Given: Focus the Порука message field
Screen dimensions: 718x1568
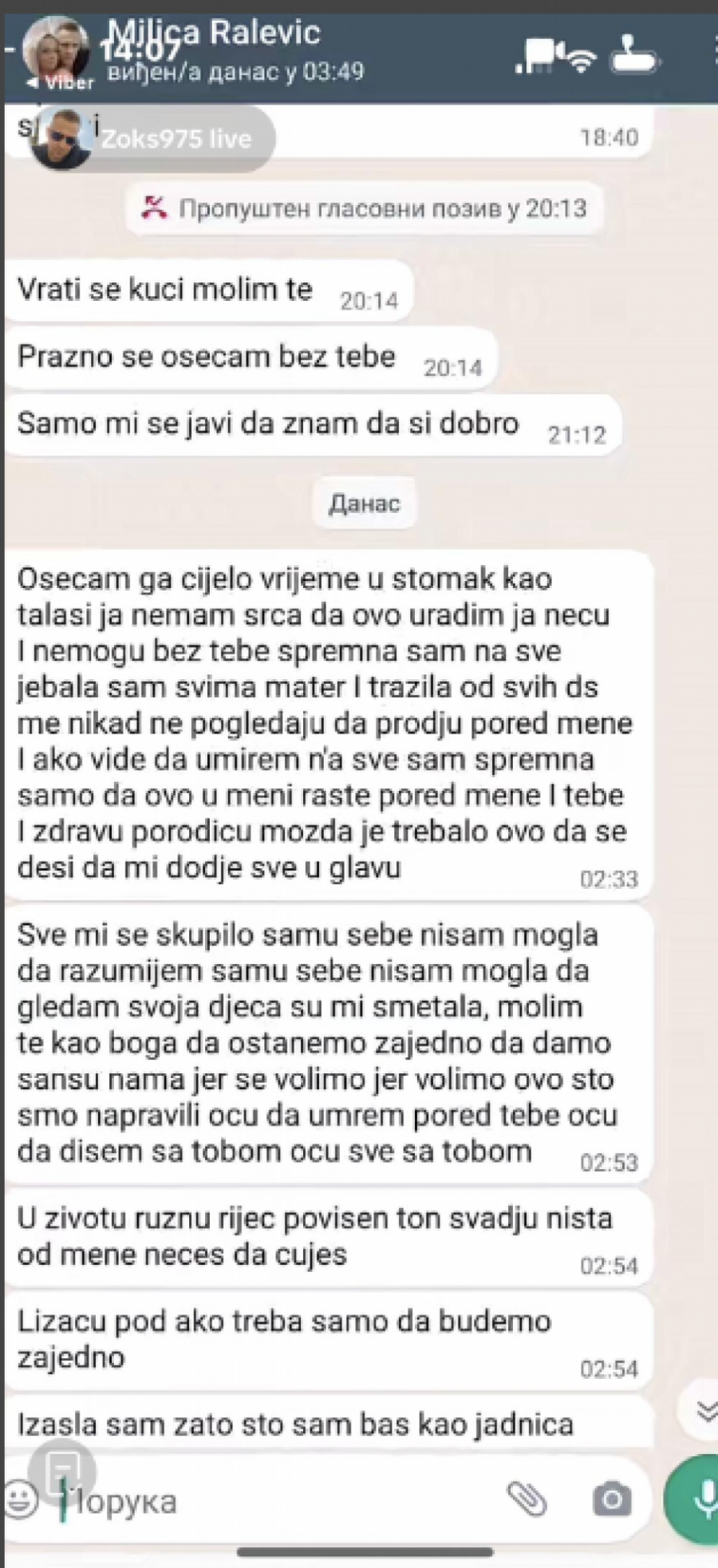Looking at the screenshot, I should pyautogui.click(x=279, y=1502).
